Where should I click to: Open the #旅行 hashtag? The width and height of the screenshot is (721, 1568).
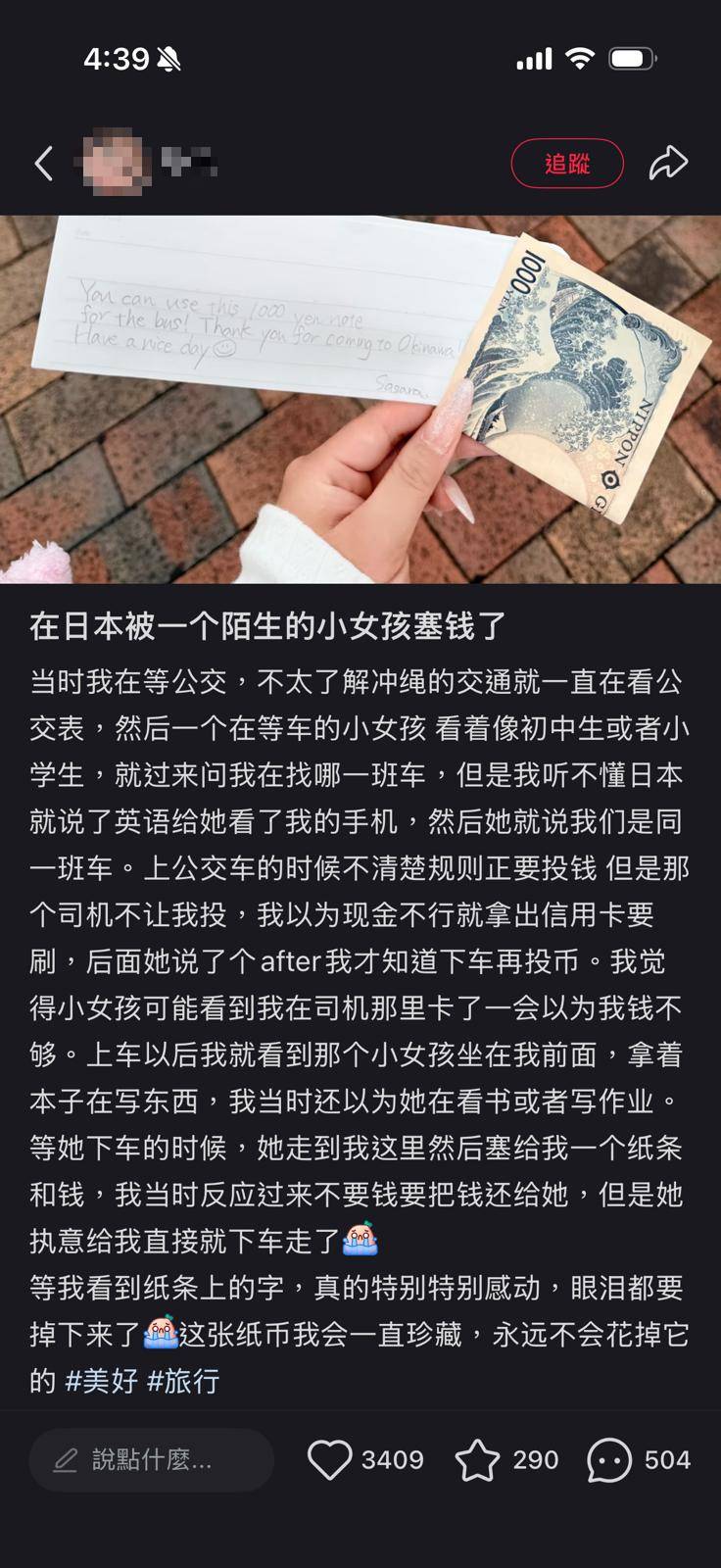click(x=183, y=1381)
